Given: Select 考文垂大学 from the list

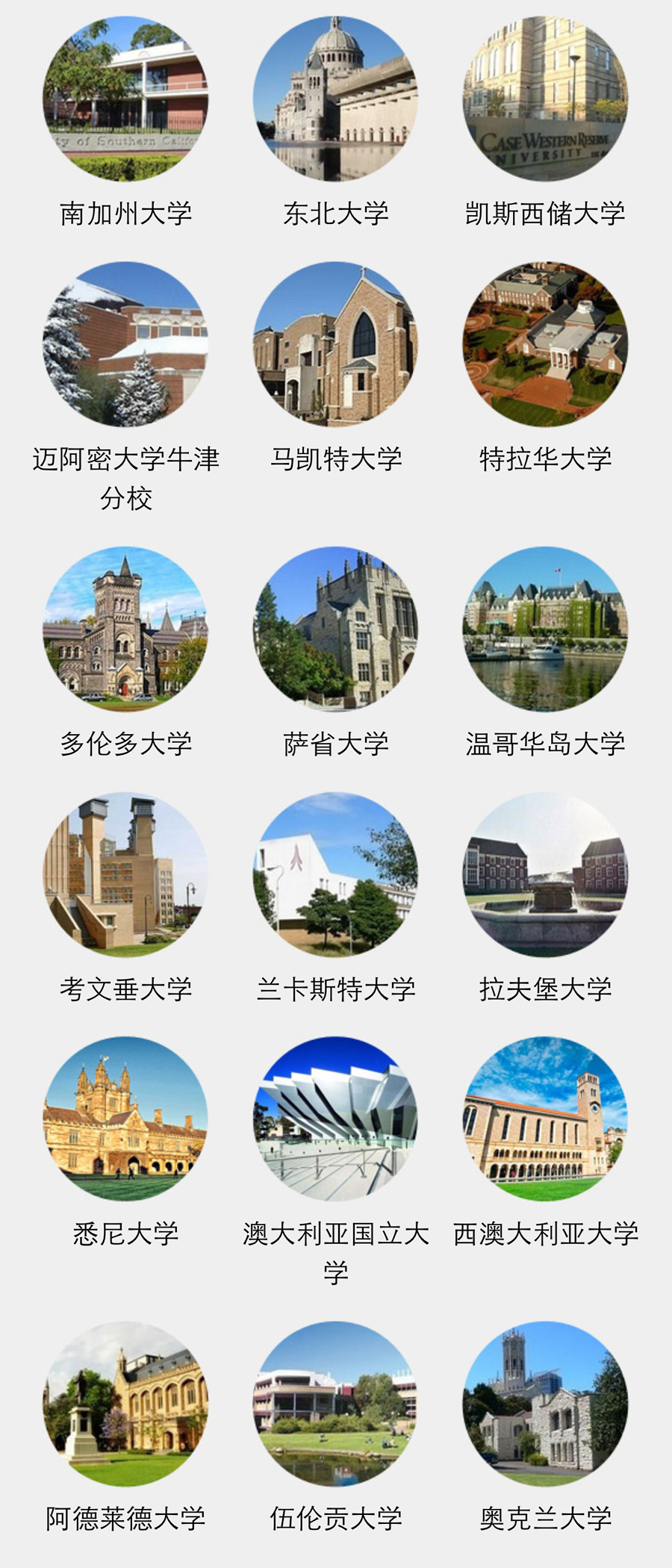Looking at the screenshot, I should click(125, 874).
